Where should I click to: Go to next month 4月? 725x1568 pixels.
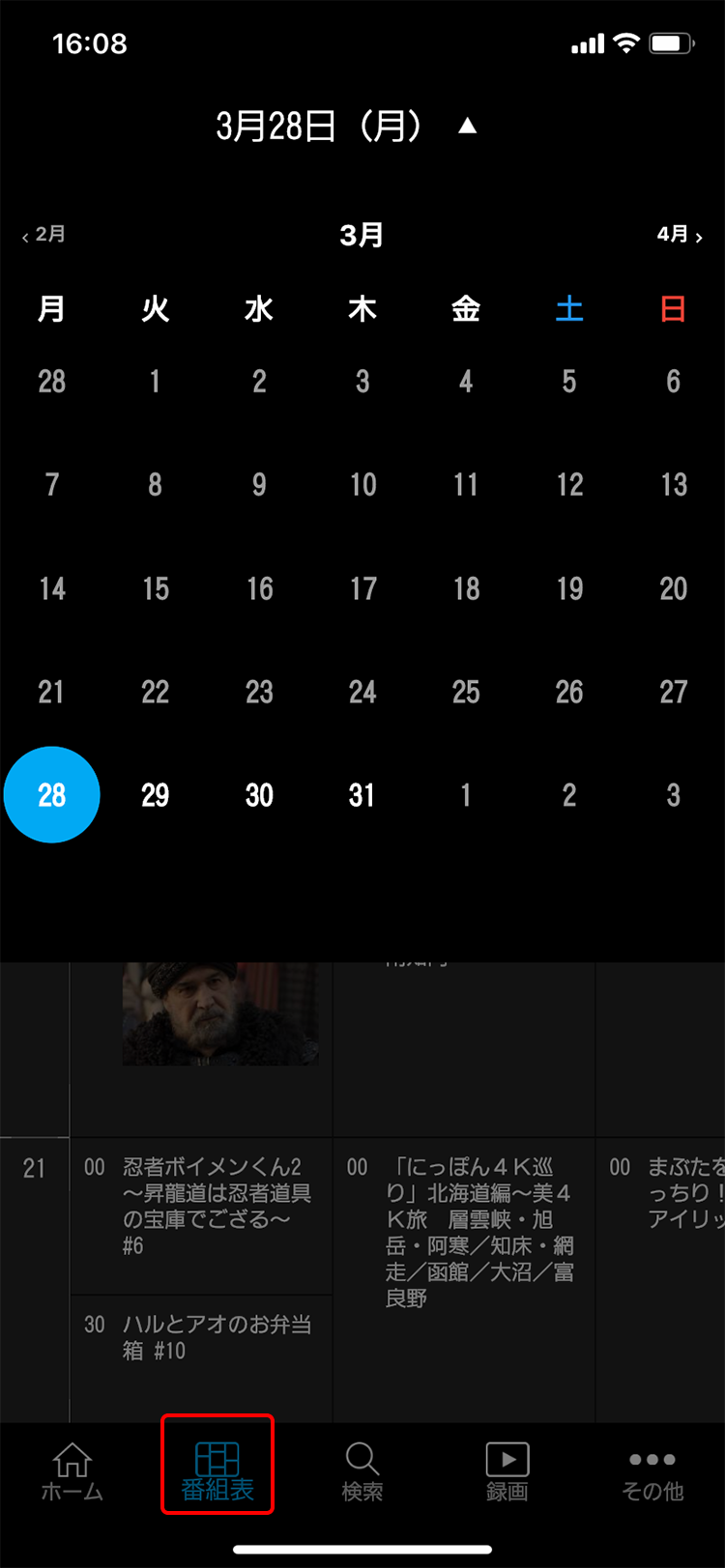coord(679,235)
